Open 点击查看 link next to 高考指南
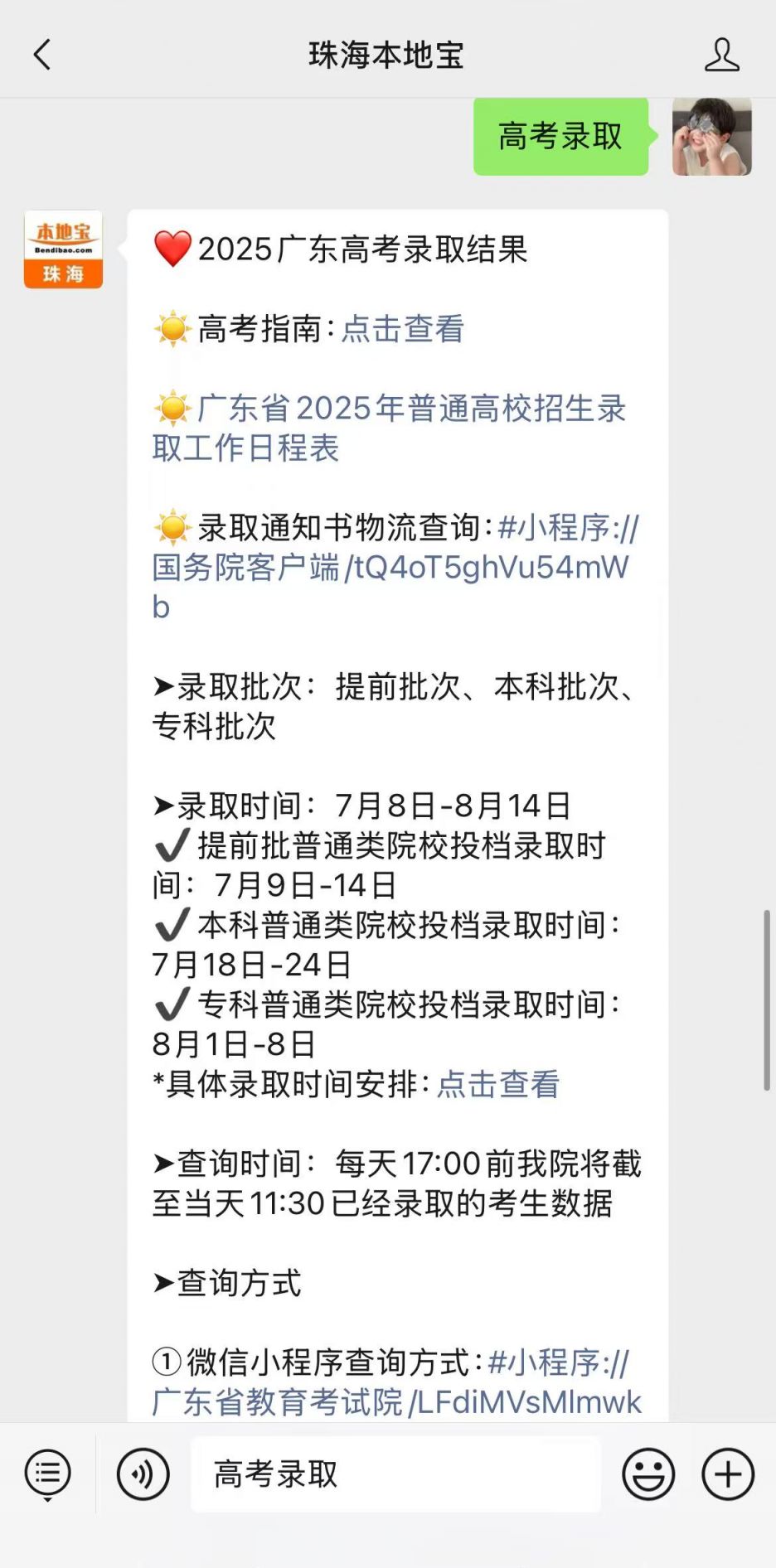The image size is (776, 1568). (402, 329)
